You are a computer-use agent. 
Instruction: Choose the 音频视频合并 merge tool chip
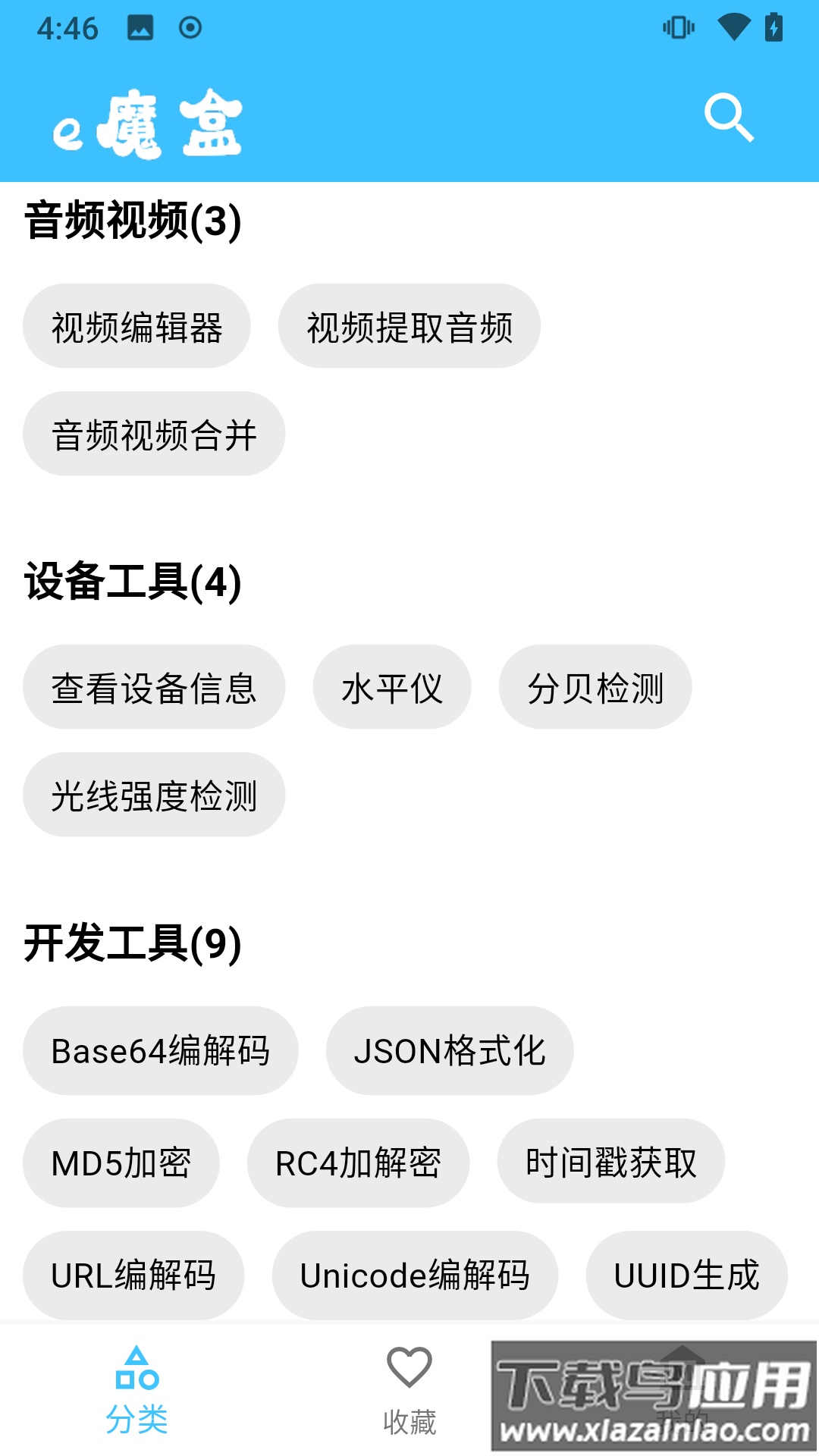point(153,434)
